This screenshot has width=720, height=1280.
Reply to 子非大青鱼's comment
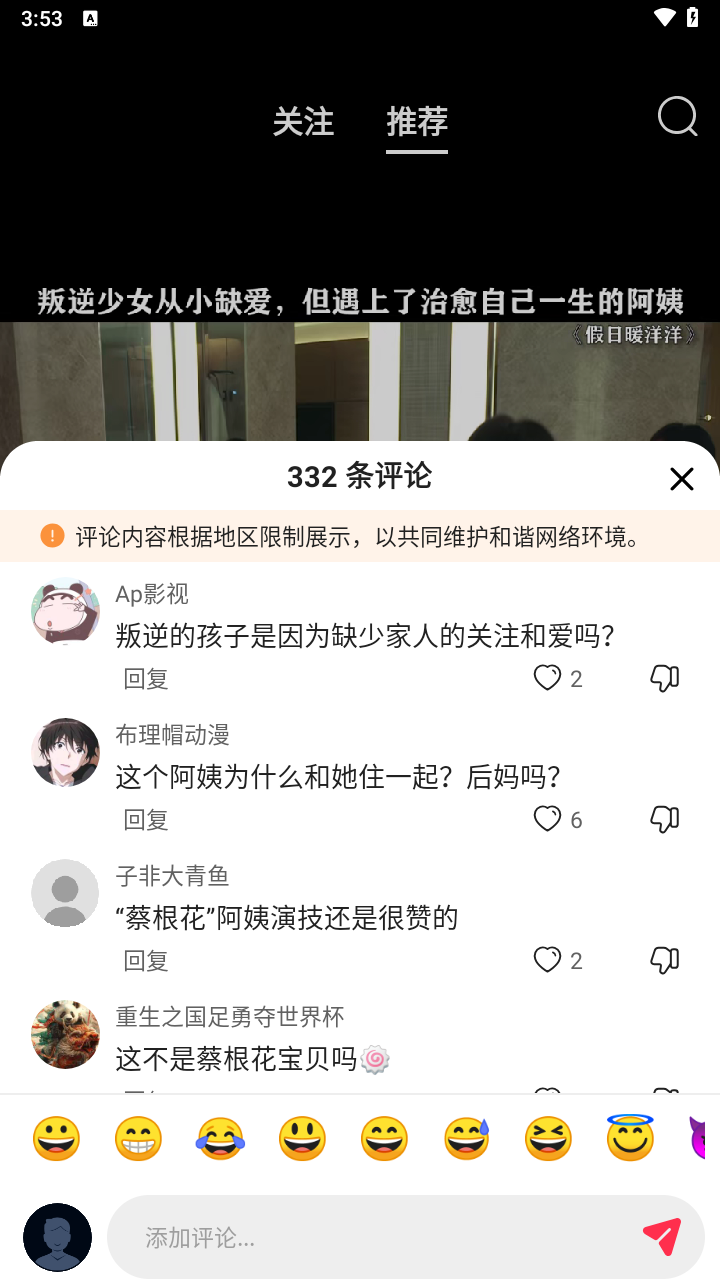[x=146, y=961]
